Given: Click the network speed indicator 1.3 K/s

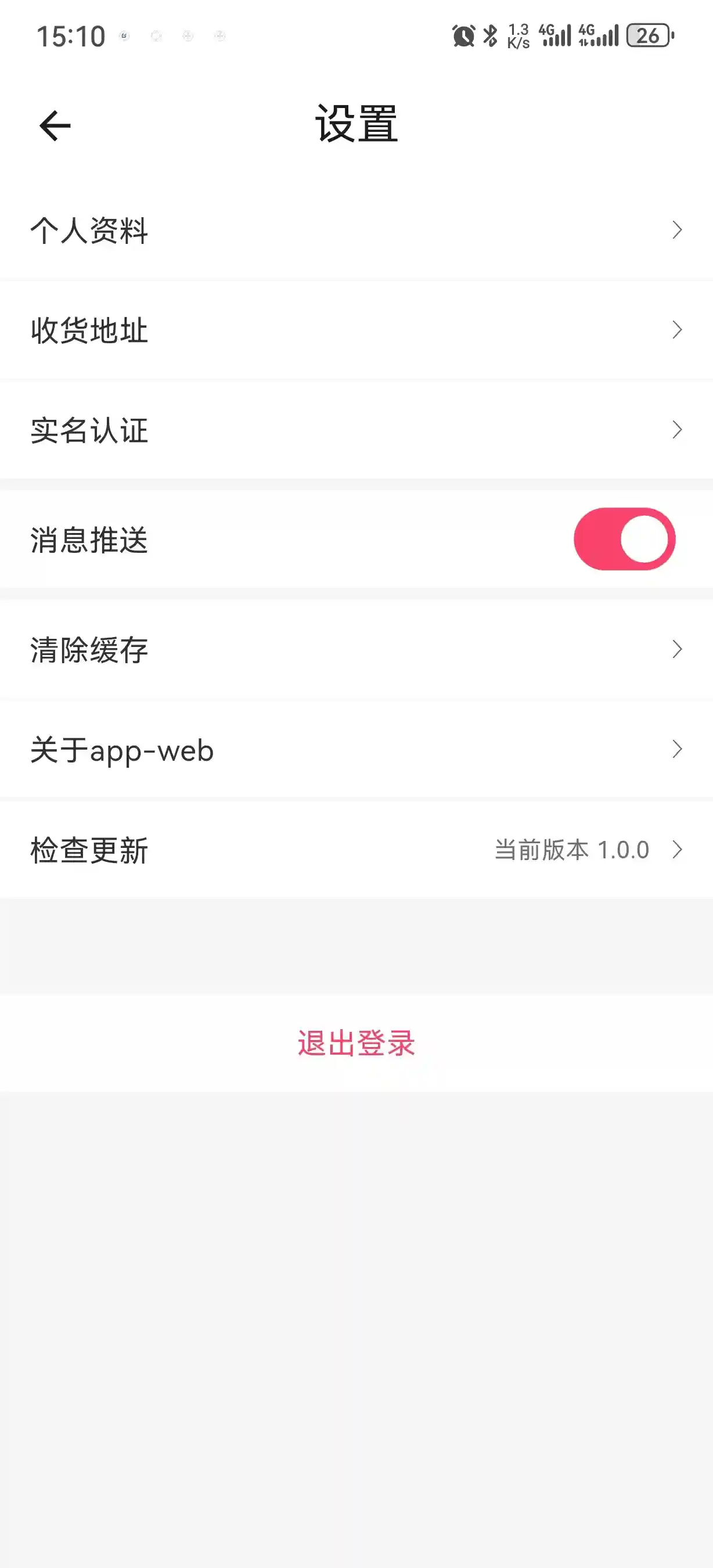Looking at the screenshot, I should coord(517,37).
